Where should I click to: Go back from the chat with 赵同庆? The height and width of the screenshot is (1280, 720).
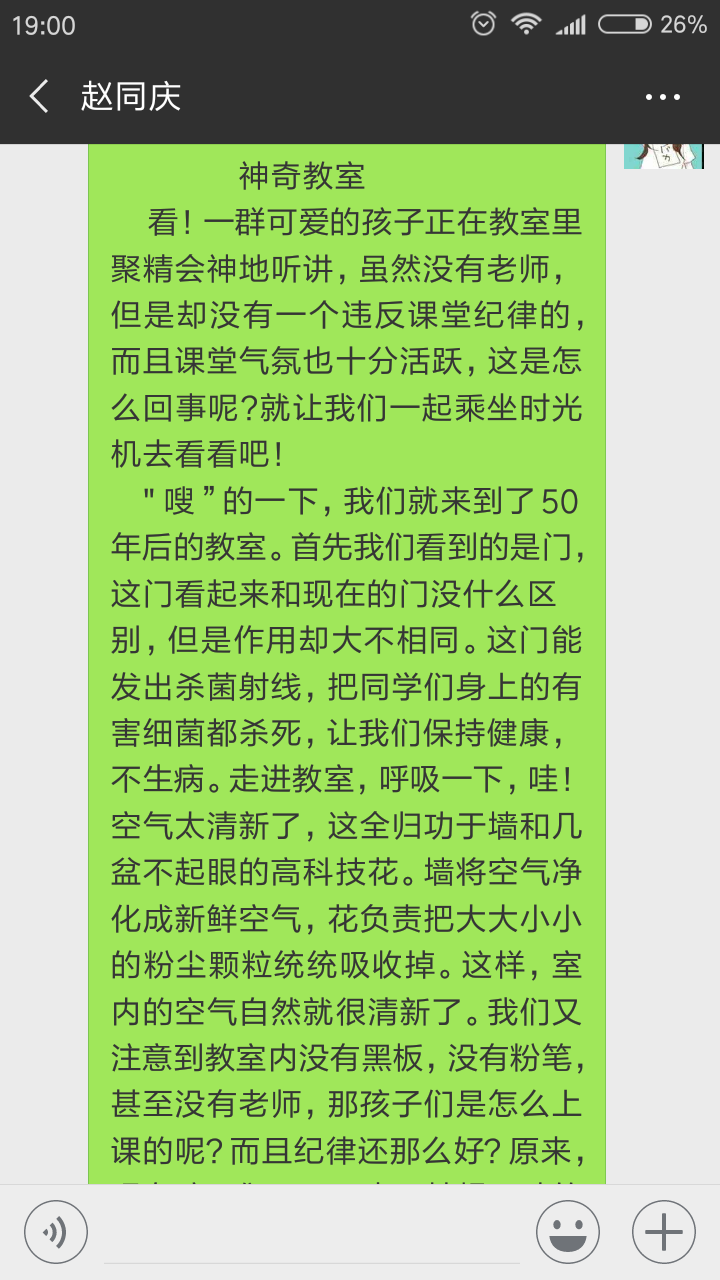tap(39, 97)
